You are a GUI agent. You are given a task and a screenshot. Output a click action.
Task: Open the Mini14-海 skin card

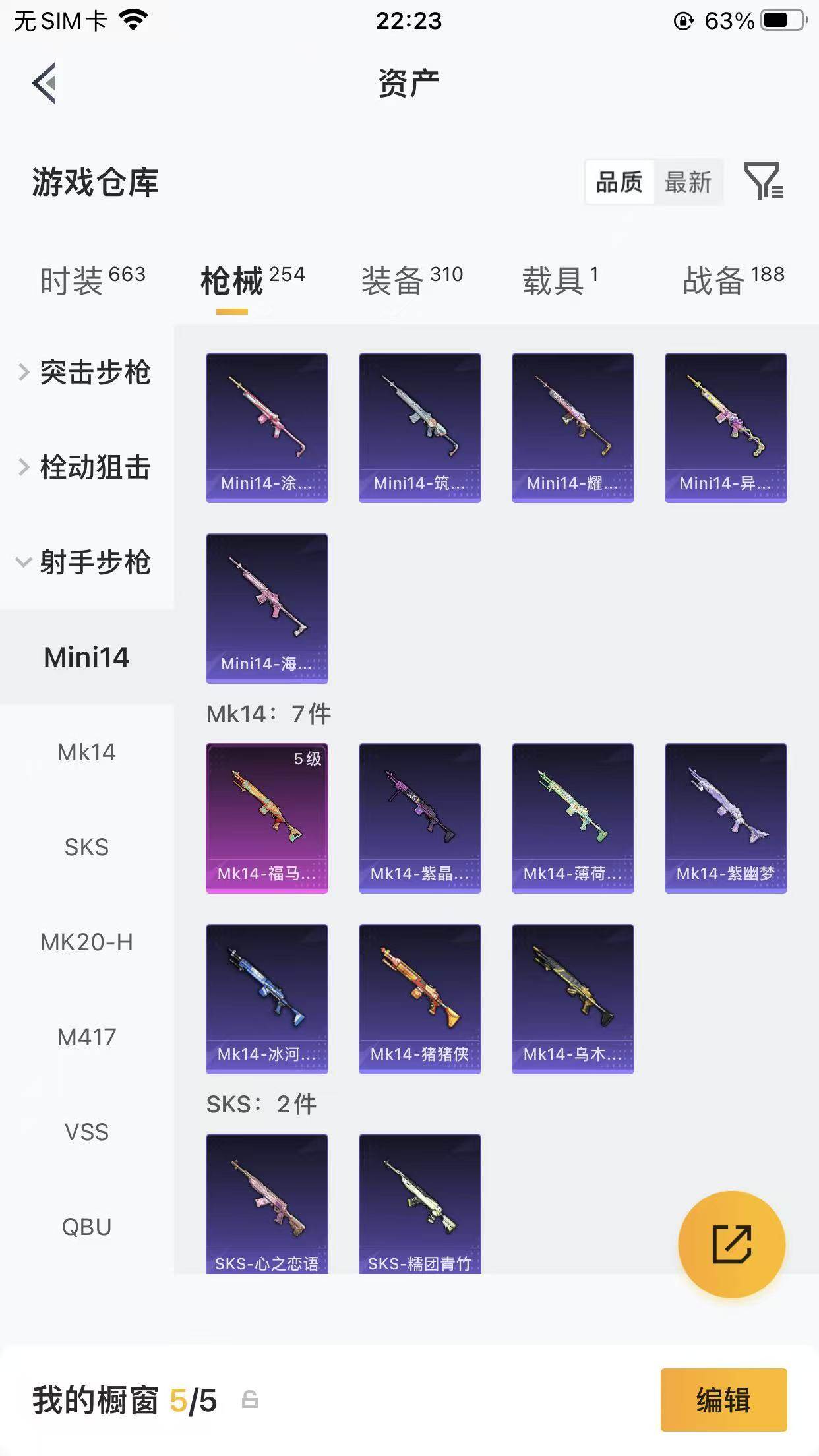pyautogui.click(x=266, y=608)
